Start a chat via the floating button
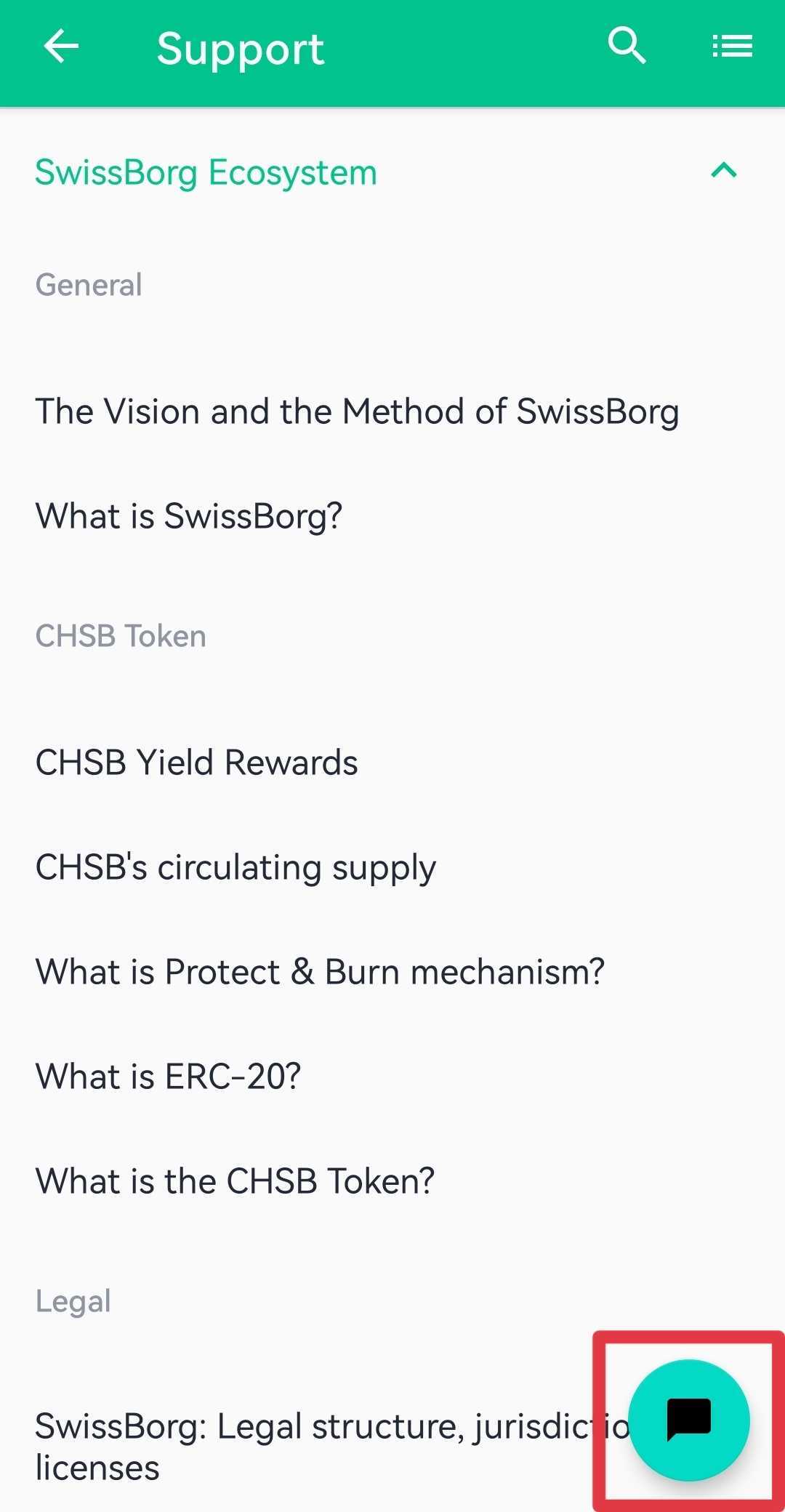The image size is (785, 1512). click(x=688, y=1420)
